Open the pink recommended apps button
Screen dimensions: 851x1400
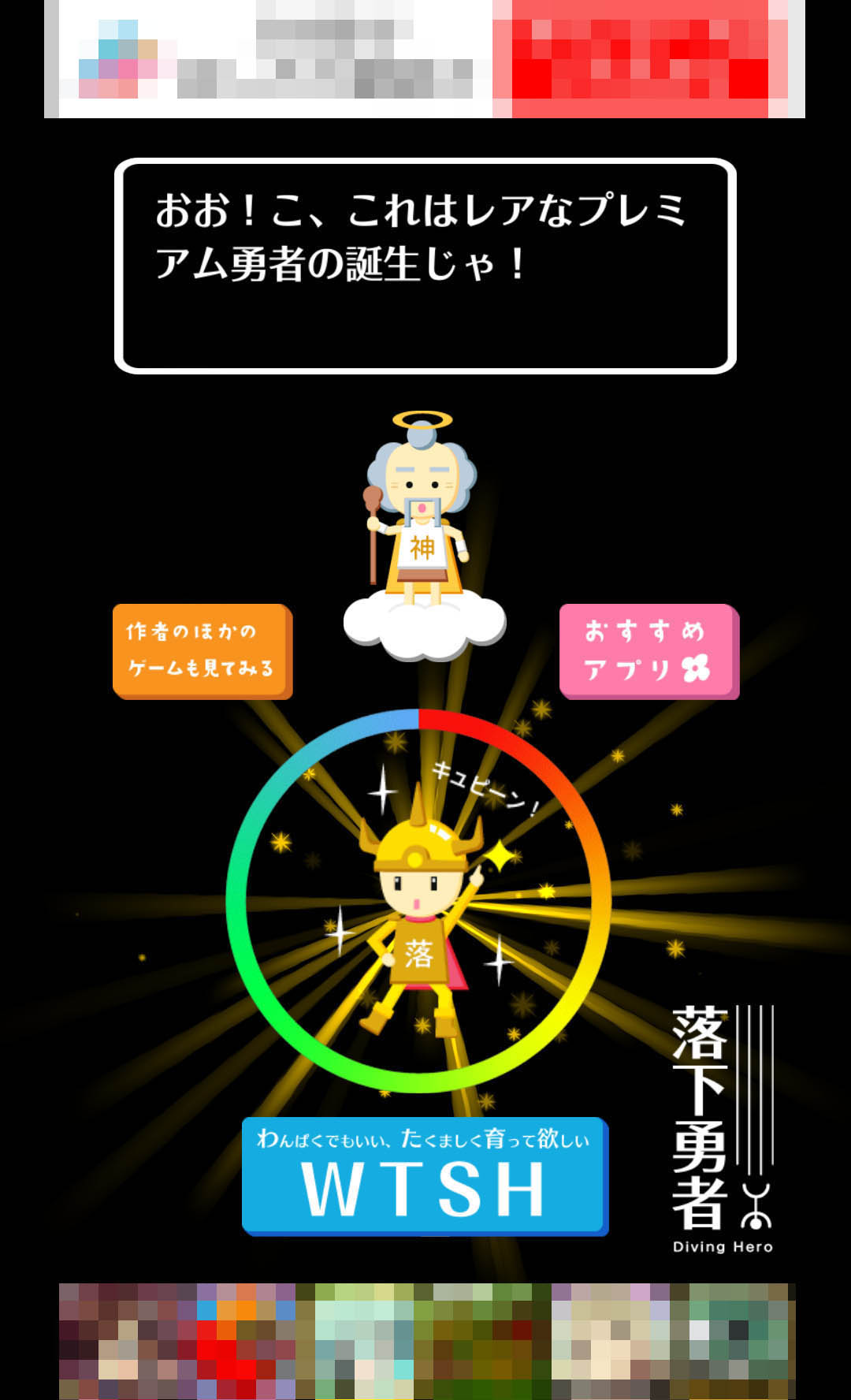[648, 651]
